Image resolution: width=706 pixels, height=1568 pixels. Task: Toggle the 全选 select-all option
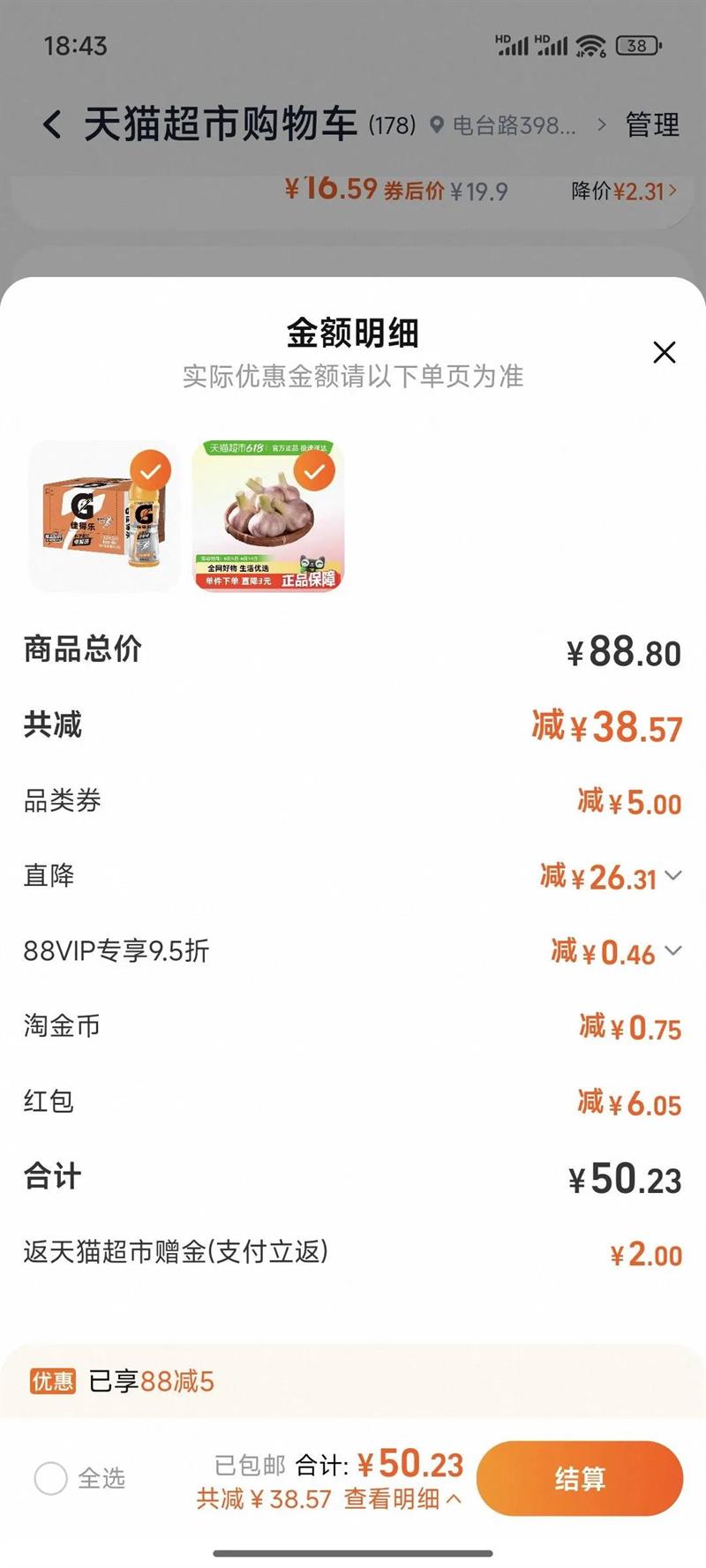point(79,1478)
